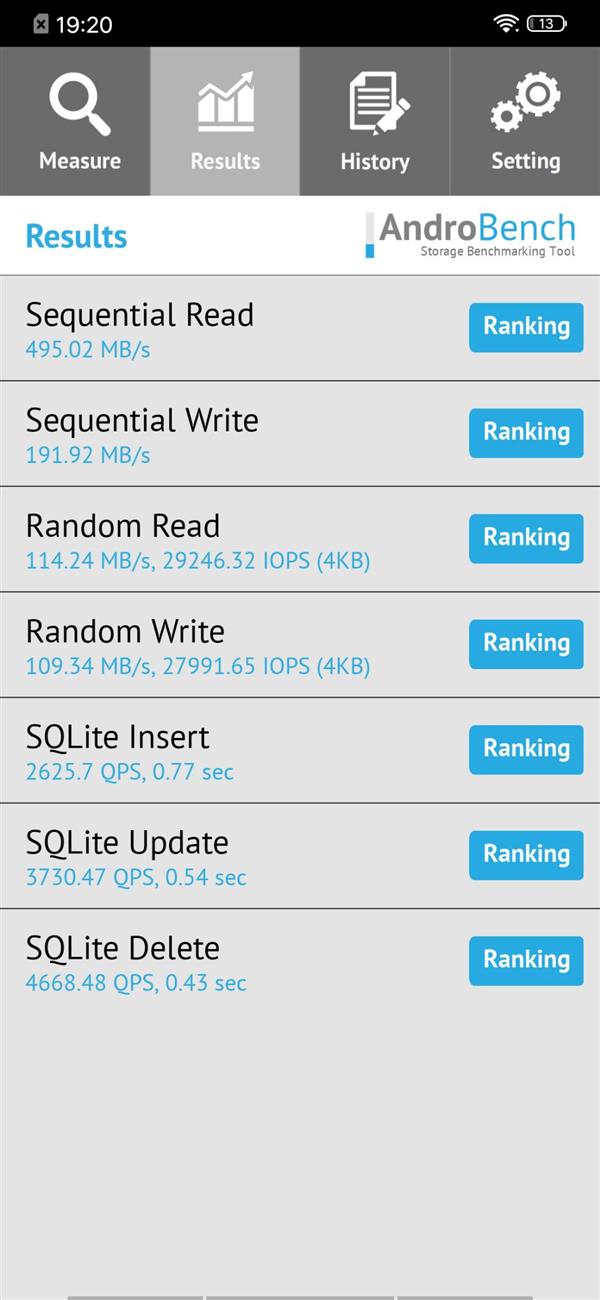Viewport: 600px width, 1300px height.
Task: View Ranking for Sequential Read
Action: (x=526, y=327)
